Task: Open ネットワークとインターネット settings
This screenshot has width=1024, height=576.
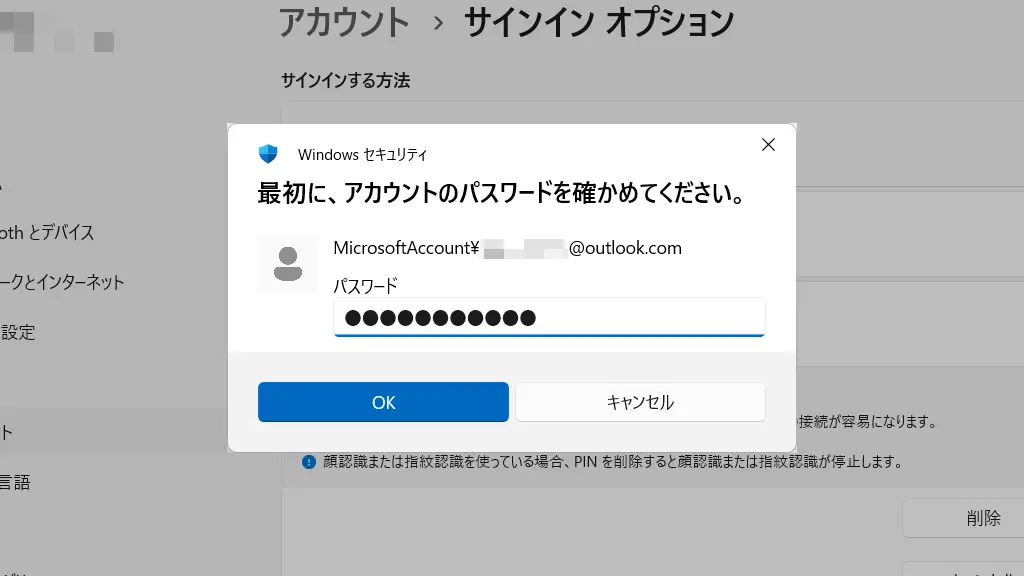Action: pos(62,282)
